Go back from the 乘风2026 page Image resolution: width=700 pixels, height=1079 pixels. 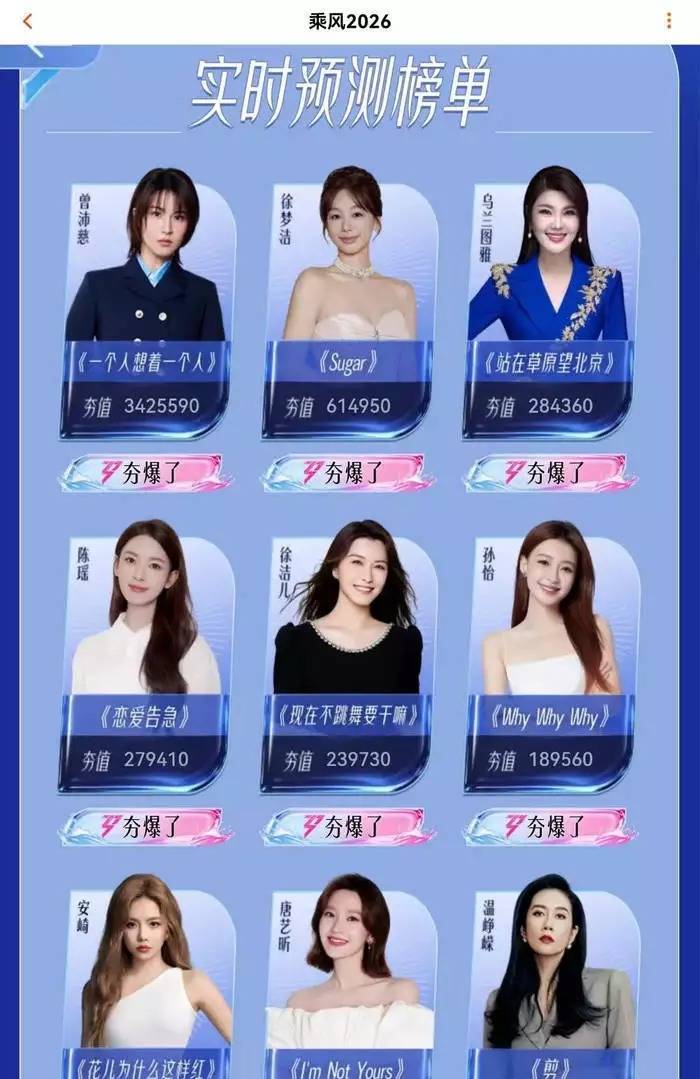click(27, 21)
